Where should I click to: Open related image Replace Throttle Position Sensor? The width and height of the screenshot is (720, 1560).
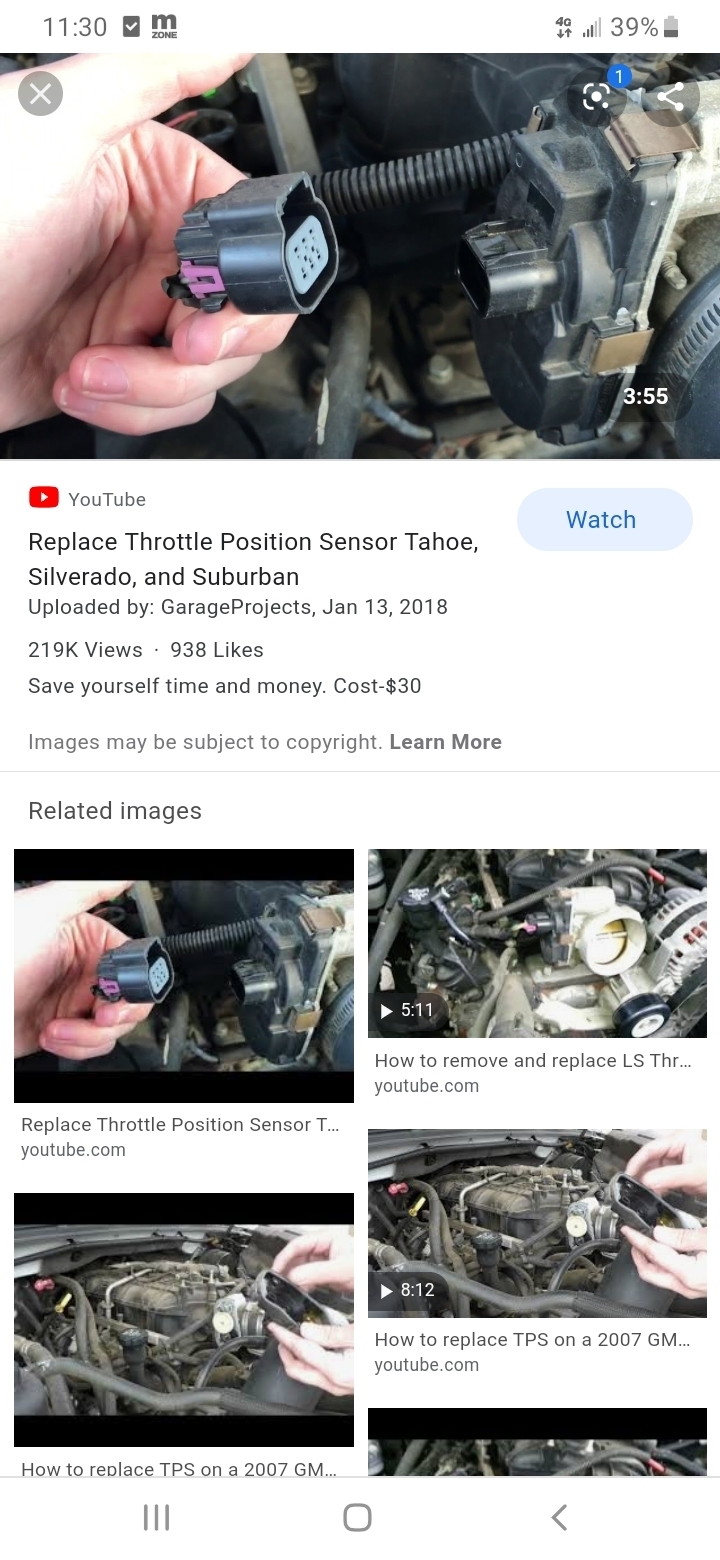click(x=184, y=975)
